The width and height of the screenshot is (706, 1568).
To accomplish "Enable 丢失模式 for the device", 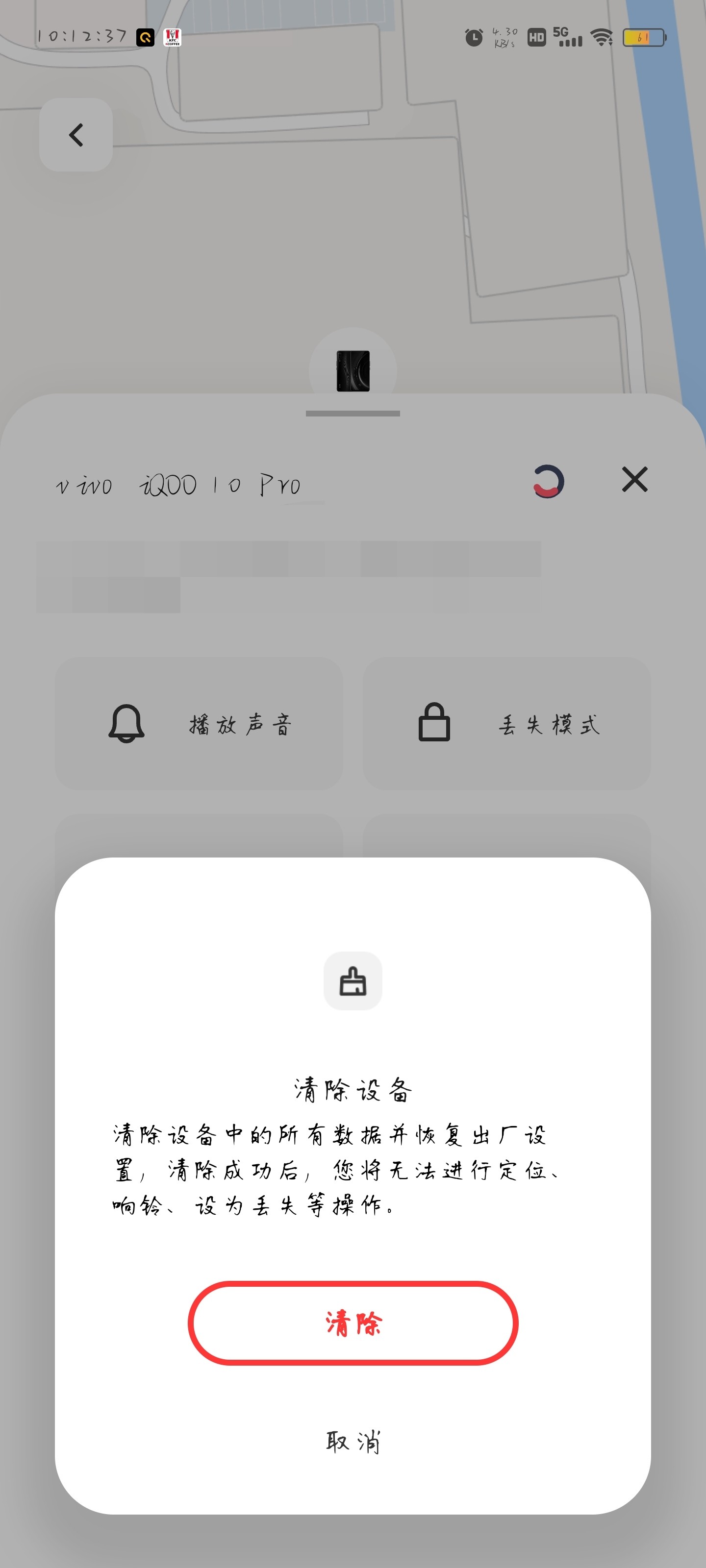I will tap(507, 724).
